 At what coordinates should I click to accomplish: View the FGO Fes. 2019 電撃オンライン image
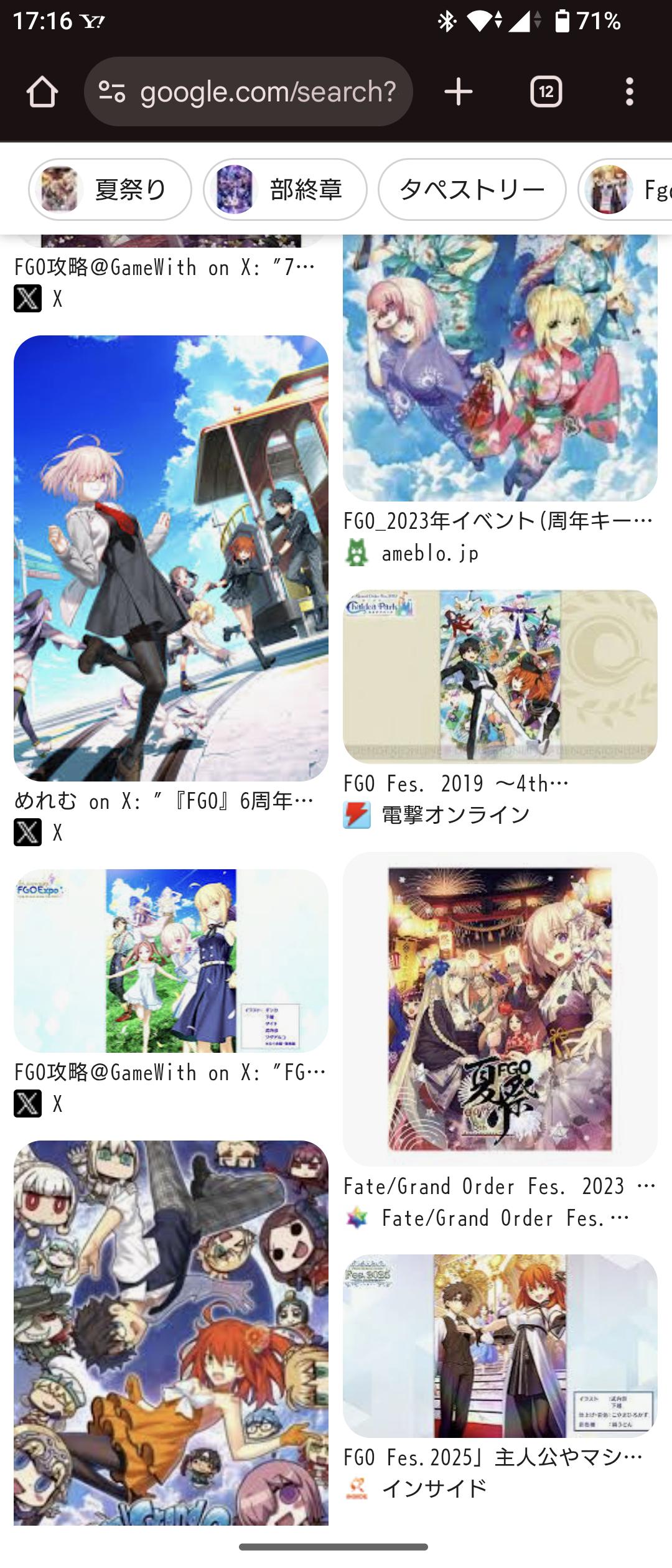coord(500,676)
